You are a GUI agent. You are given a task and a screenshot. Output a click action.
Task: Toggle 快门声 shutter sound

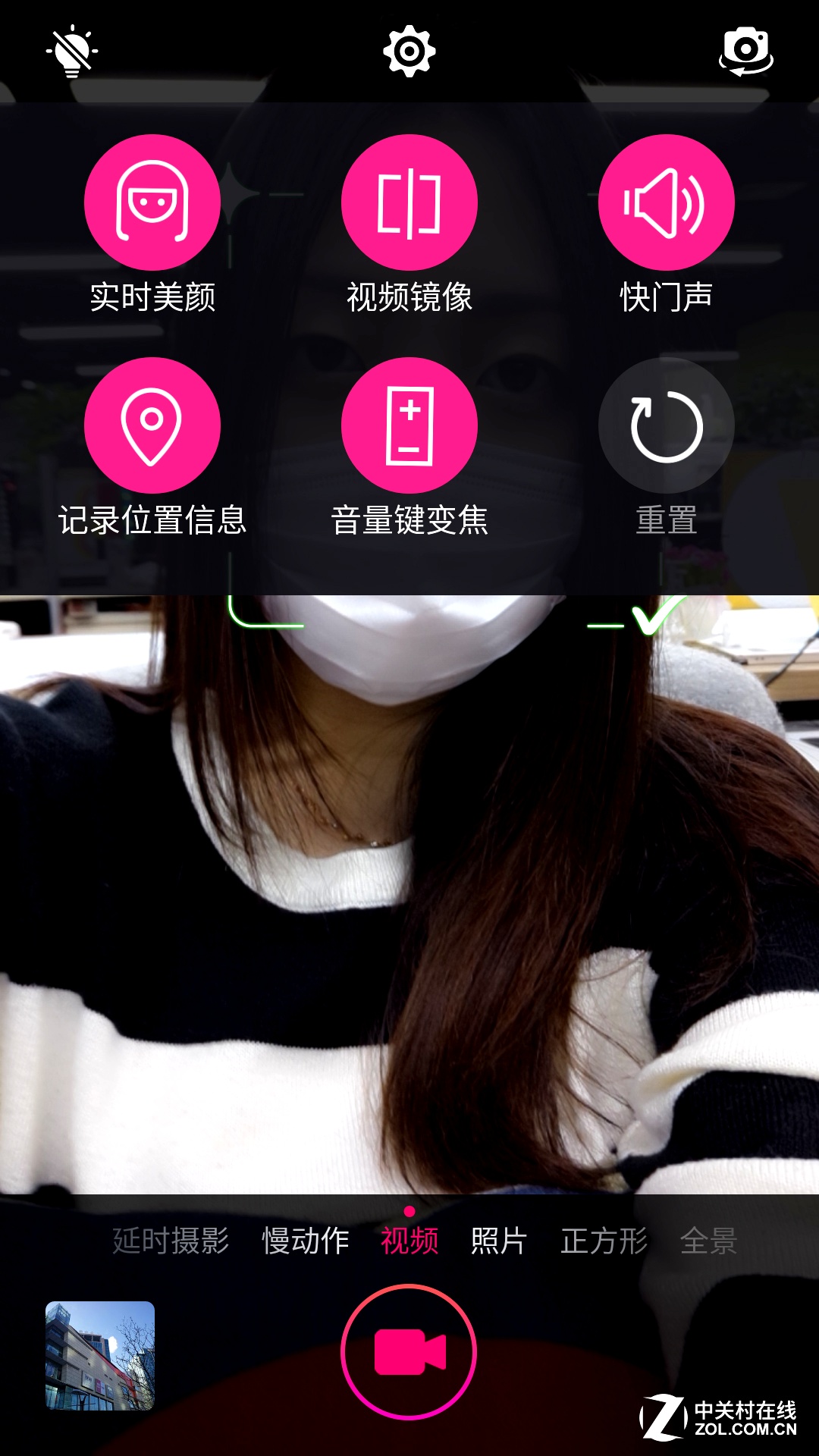(x=666, y=202)
